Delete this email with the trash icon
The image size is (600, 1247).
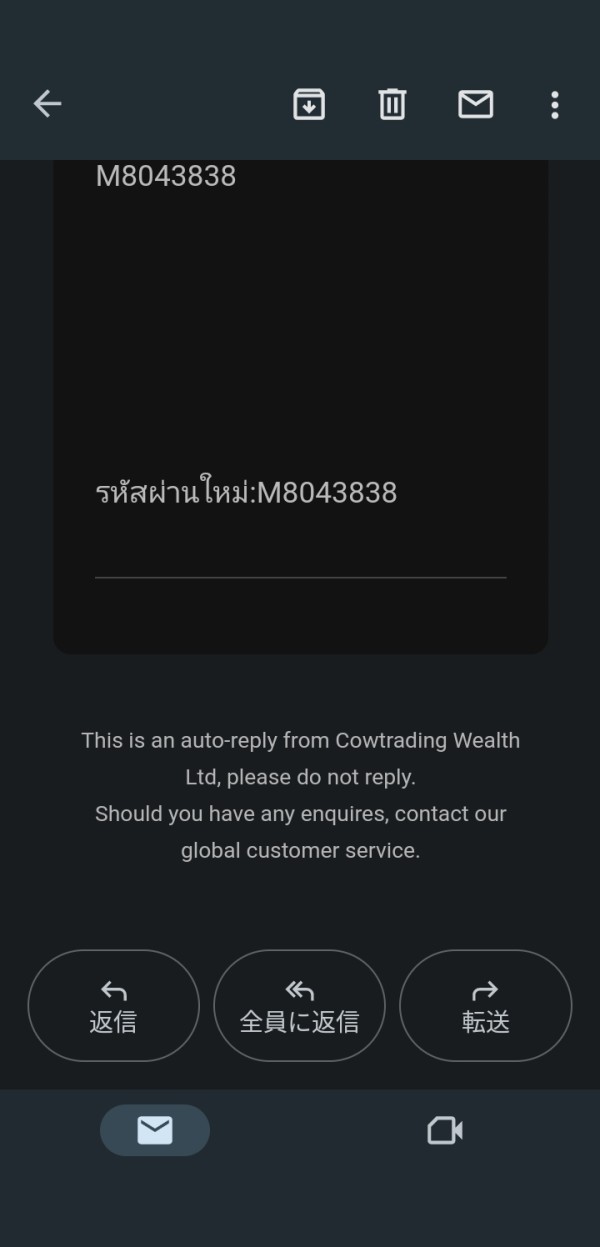(x=392, y=104)
